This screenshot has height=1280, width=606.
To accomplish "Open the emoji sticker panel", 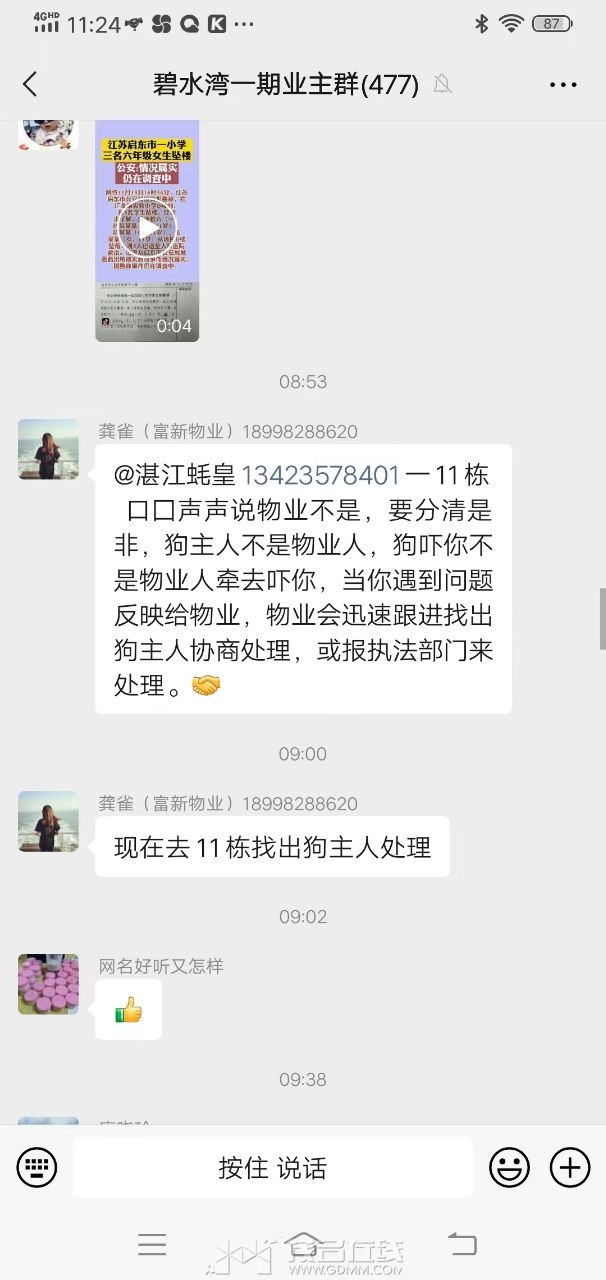I will tap(509, 1167).
